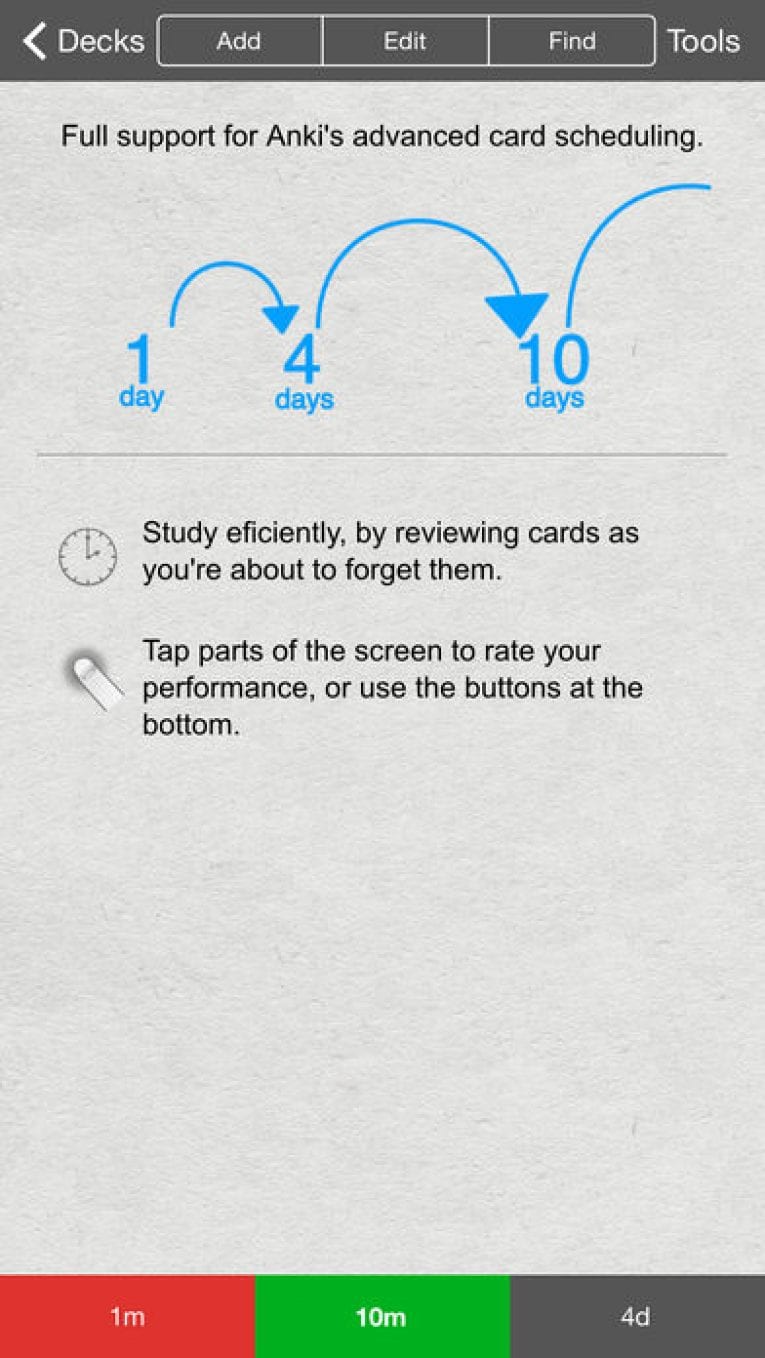Viewport: 765px width, 1358px height.
Task: Edit the current card
Action: click(405, 41)
